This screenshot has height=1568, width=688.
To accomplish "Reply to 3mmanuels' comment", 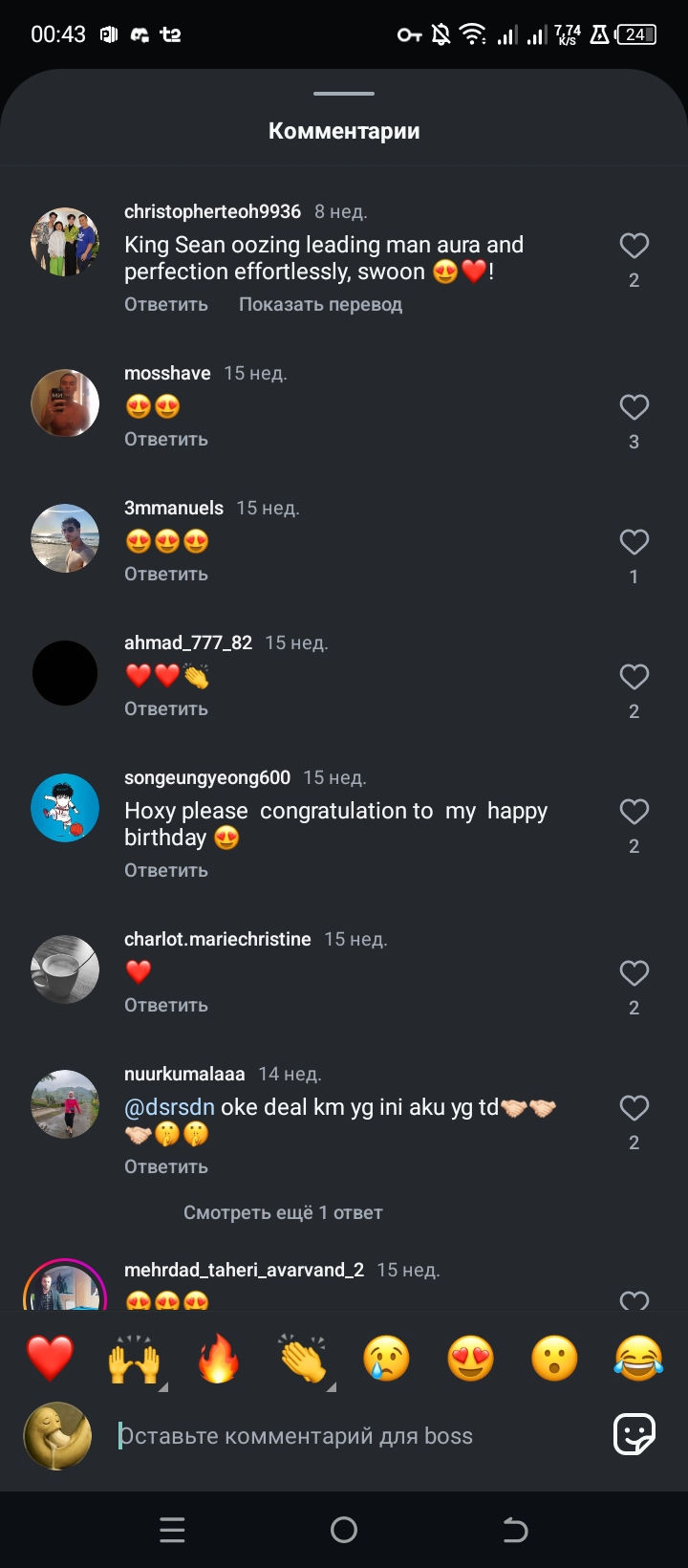I will pyautogui.click(x=166, y=574).
